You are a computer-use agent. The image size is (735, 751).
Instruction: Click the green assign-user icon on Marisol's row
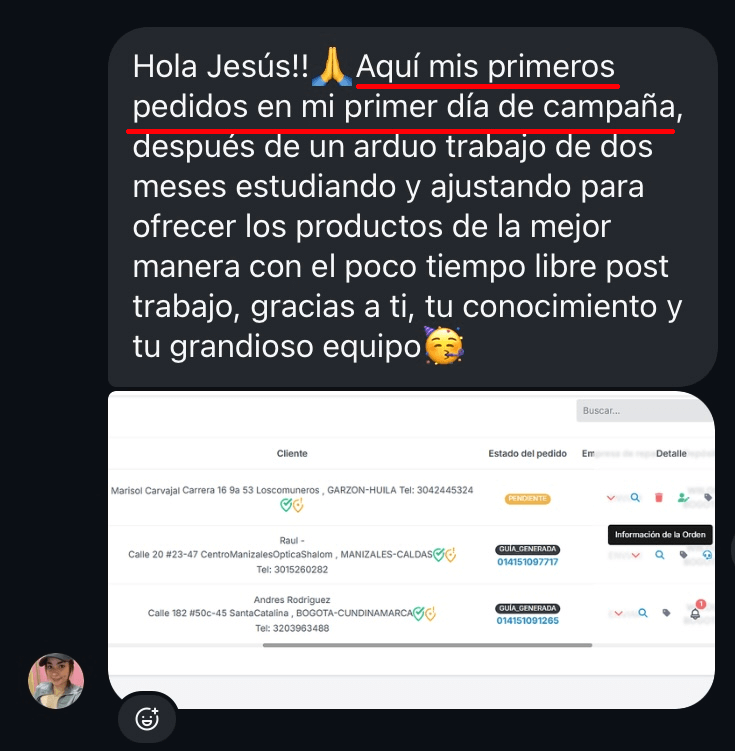[683, 497]
